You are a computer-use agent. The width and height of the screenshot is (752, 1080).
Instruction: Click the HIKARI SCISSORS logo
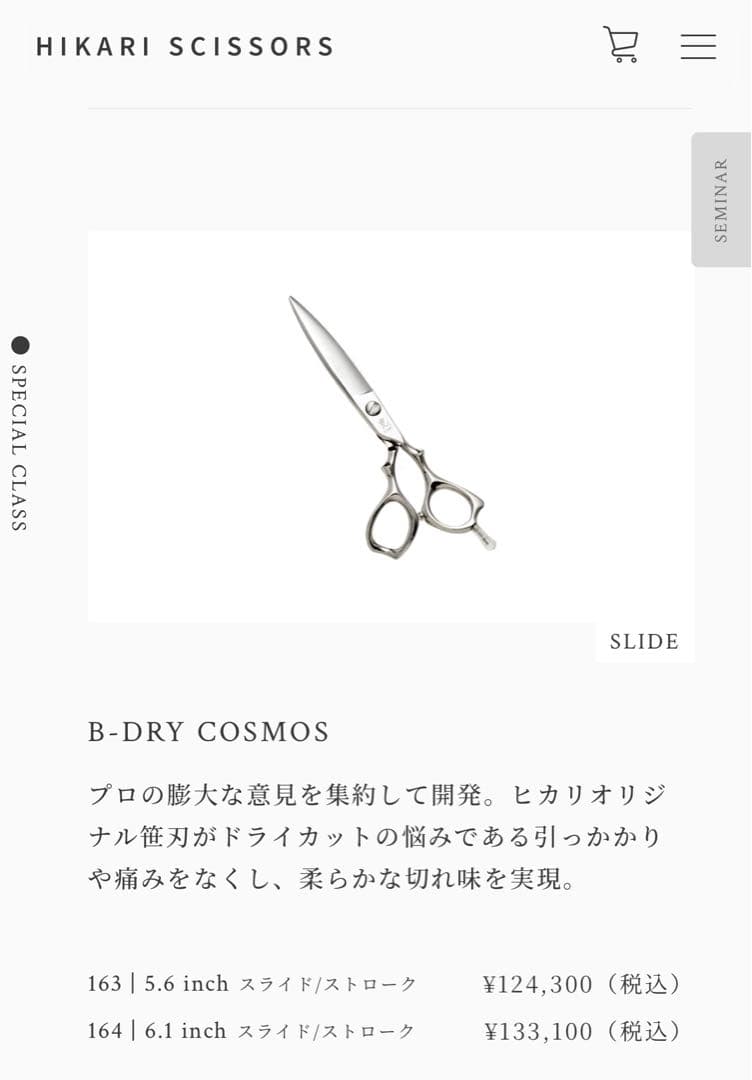click(184, 45)
